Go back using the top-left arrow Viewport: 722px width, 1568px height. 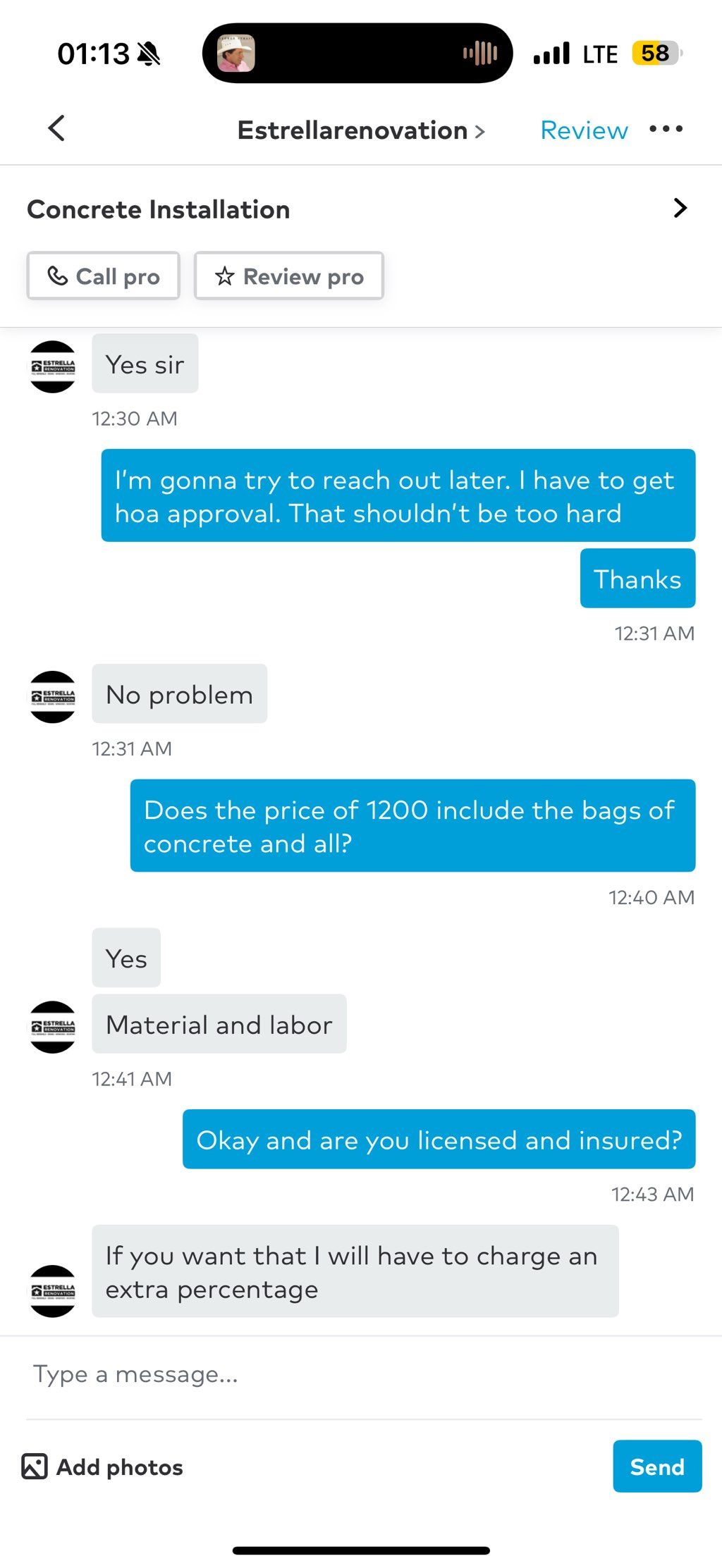[x=56, y=129]
